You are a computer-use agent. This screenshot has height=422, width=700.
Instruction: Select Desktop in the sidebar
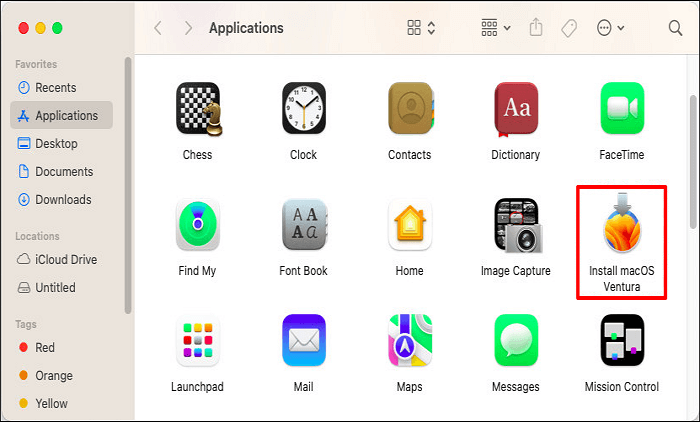pos(56,143)
